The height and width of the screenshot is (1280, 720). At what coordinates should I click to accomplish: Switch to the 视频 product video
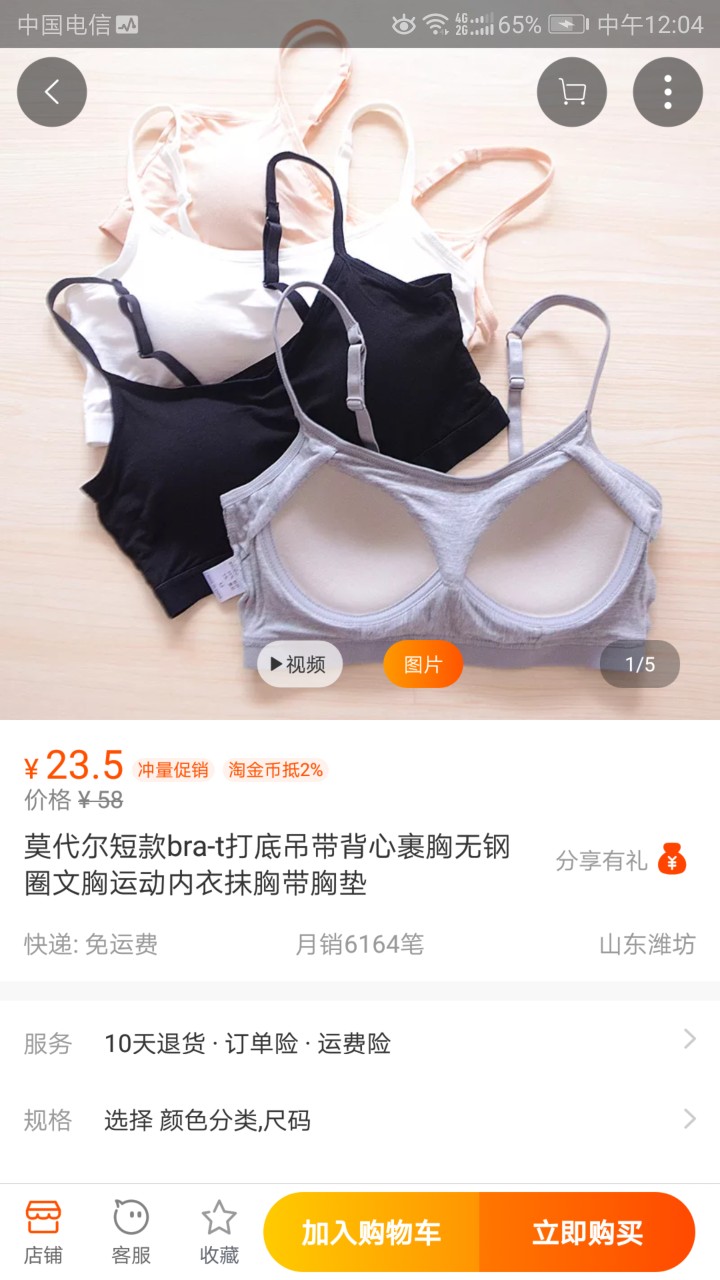[300, 664]
